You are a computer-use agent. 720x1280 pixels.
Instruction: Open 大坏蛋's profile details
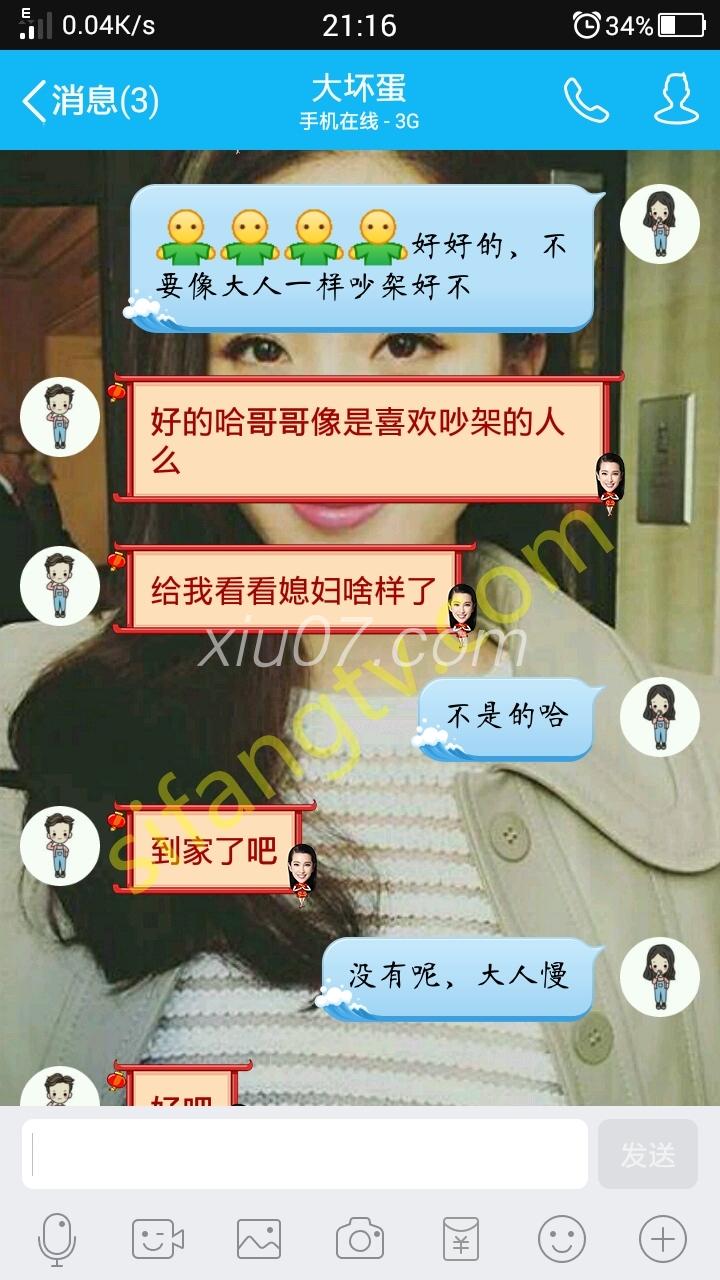click(x=676, y=100)
